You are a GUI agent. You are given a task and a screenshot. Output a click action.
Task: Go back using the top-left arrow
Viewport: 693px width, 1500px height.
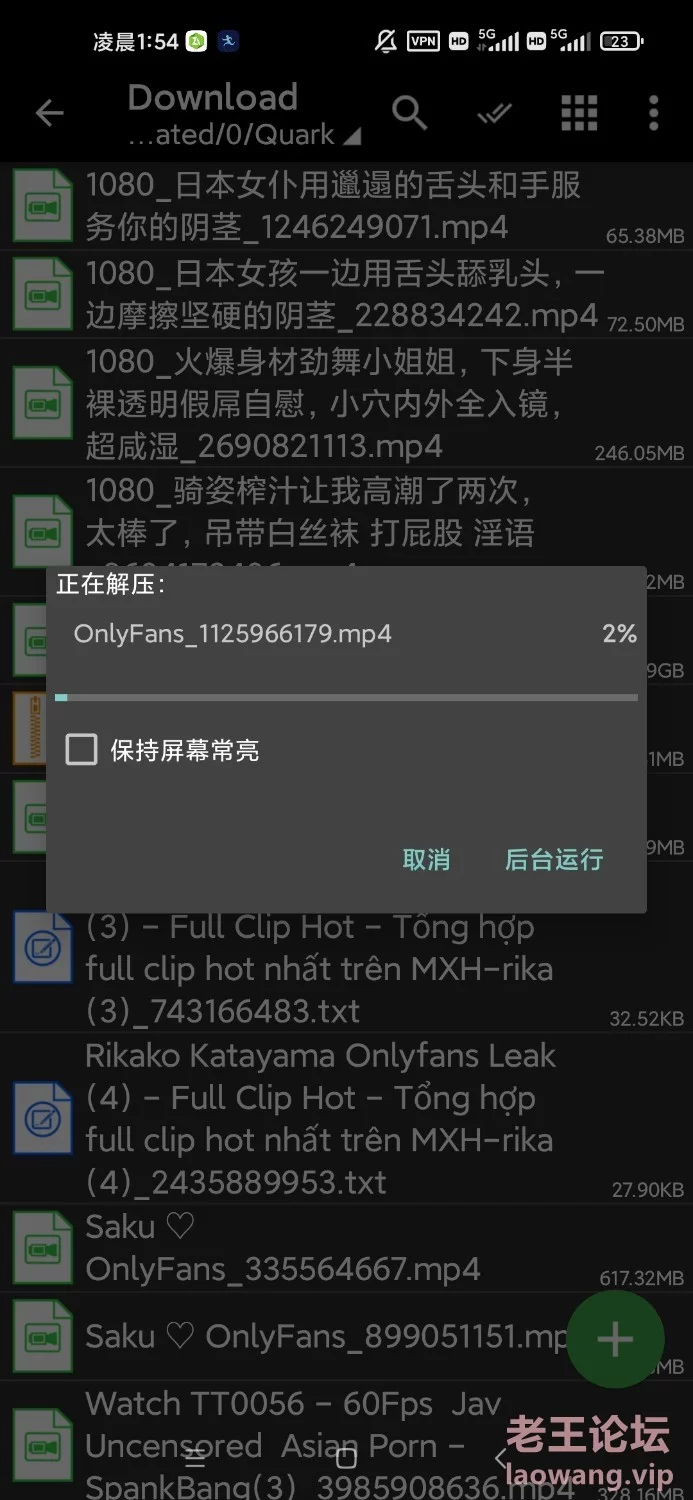[49, 113]
